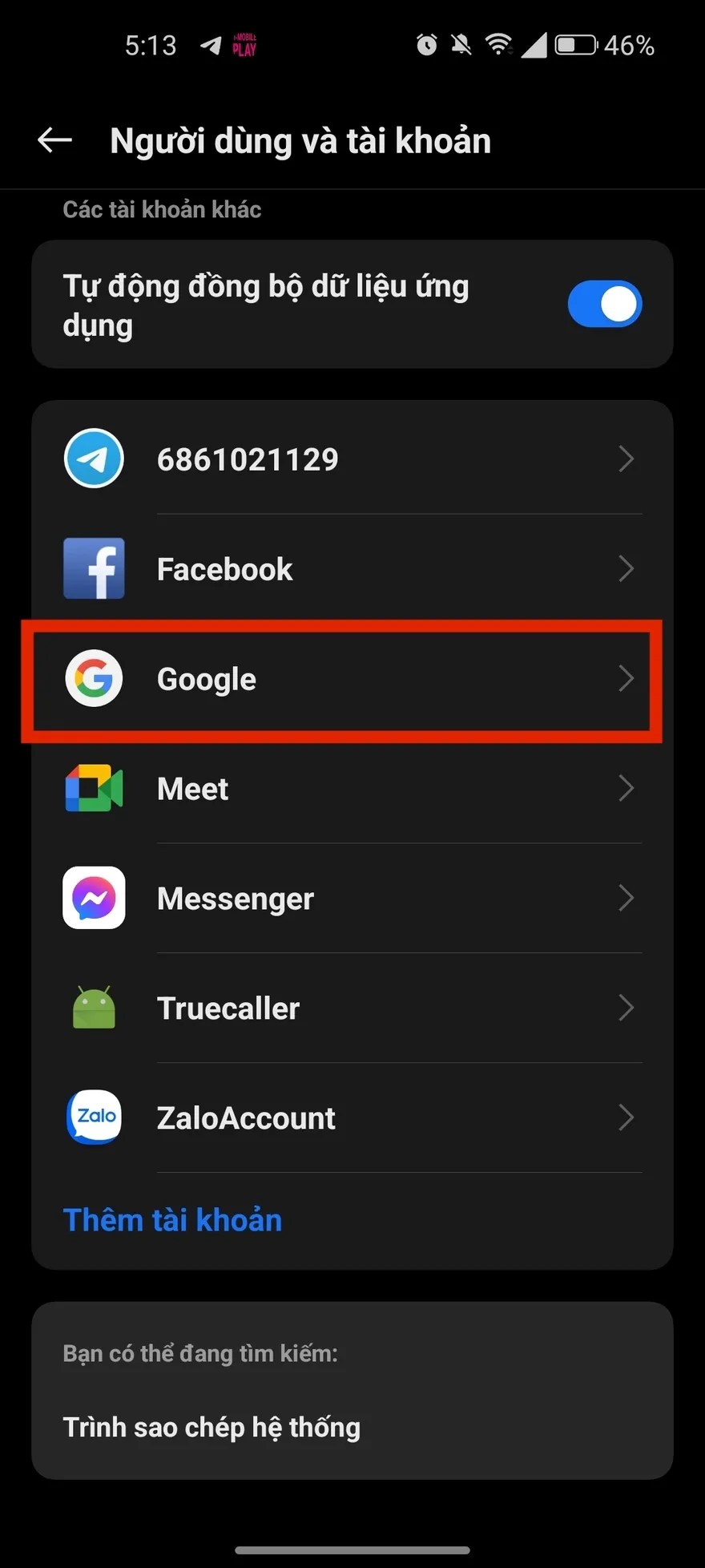Go back using the arrow button

click(53, 139)
